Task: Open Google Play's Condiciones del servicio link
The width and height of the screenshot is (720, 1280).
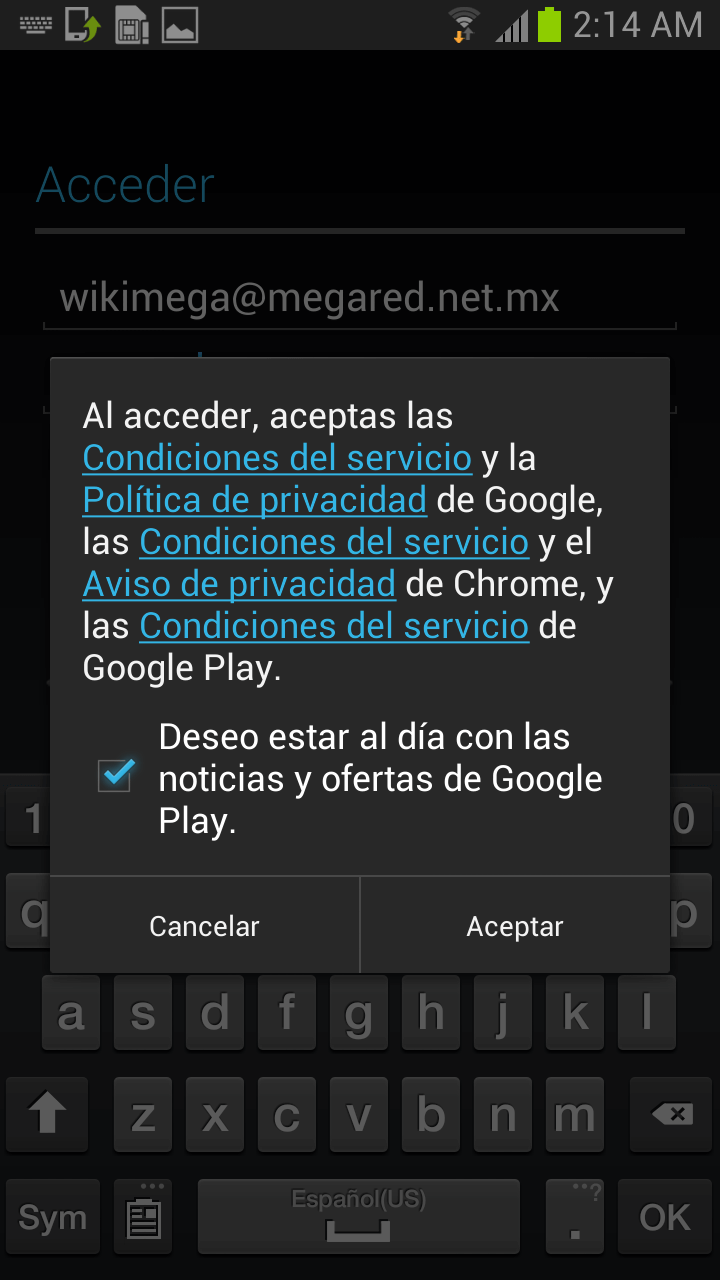Action: pos(334,626)
